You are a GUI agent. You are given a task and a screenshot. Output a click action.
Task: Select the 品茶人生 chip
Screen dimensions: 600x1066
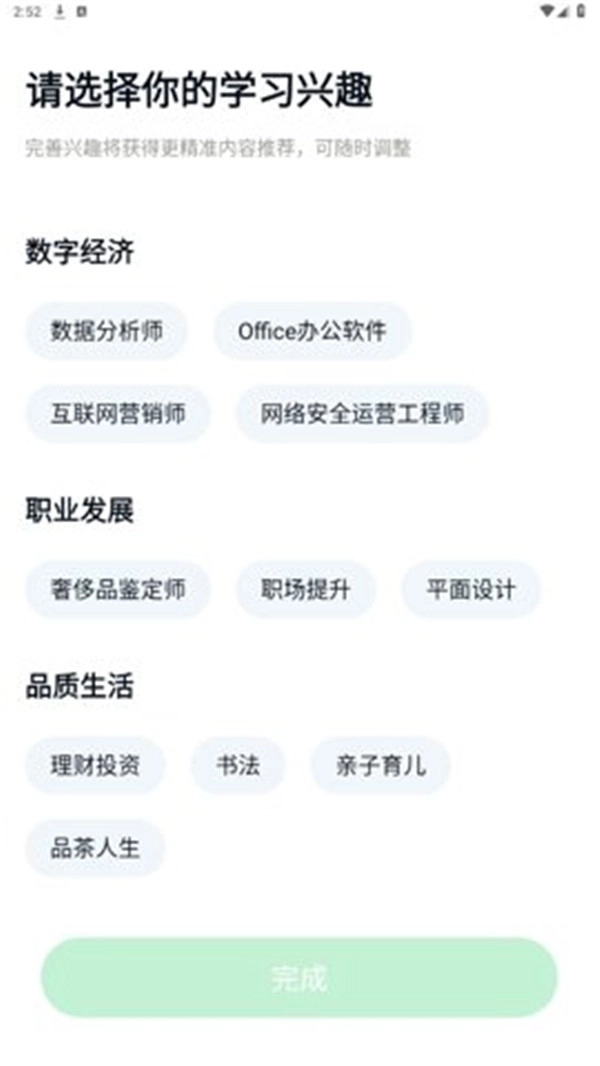coord(95,849)
